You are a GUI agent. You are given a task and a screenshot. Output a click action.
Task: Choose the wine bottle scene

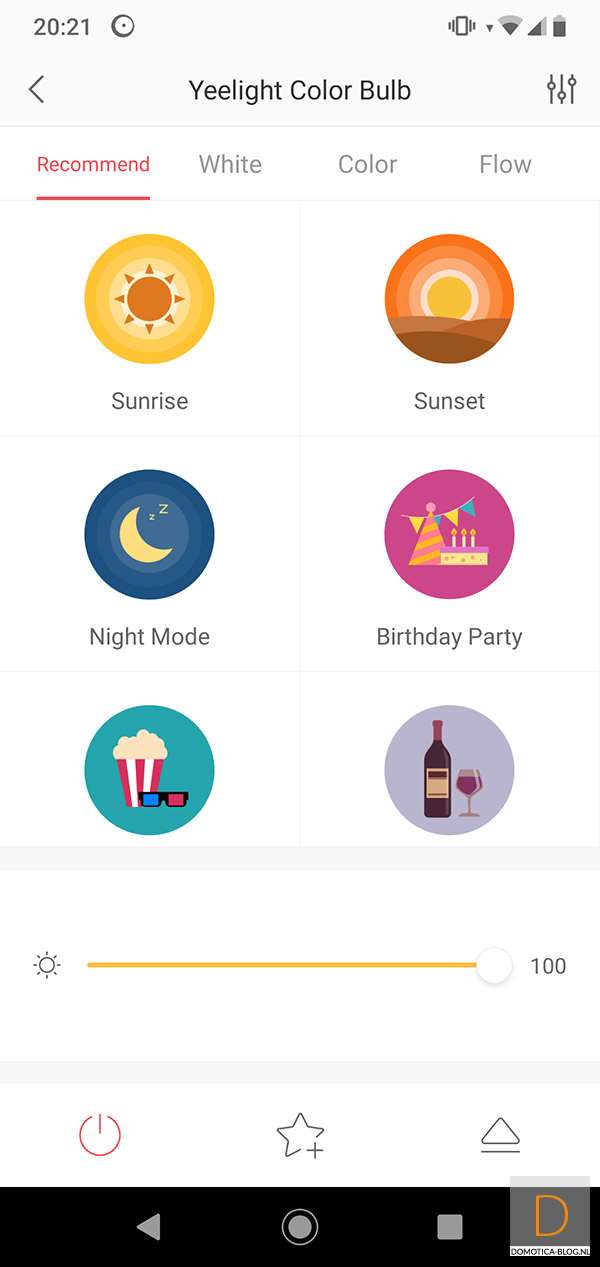click(x=449, y=770)
